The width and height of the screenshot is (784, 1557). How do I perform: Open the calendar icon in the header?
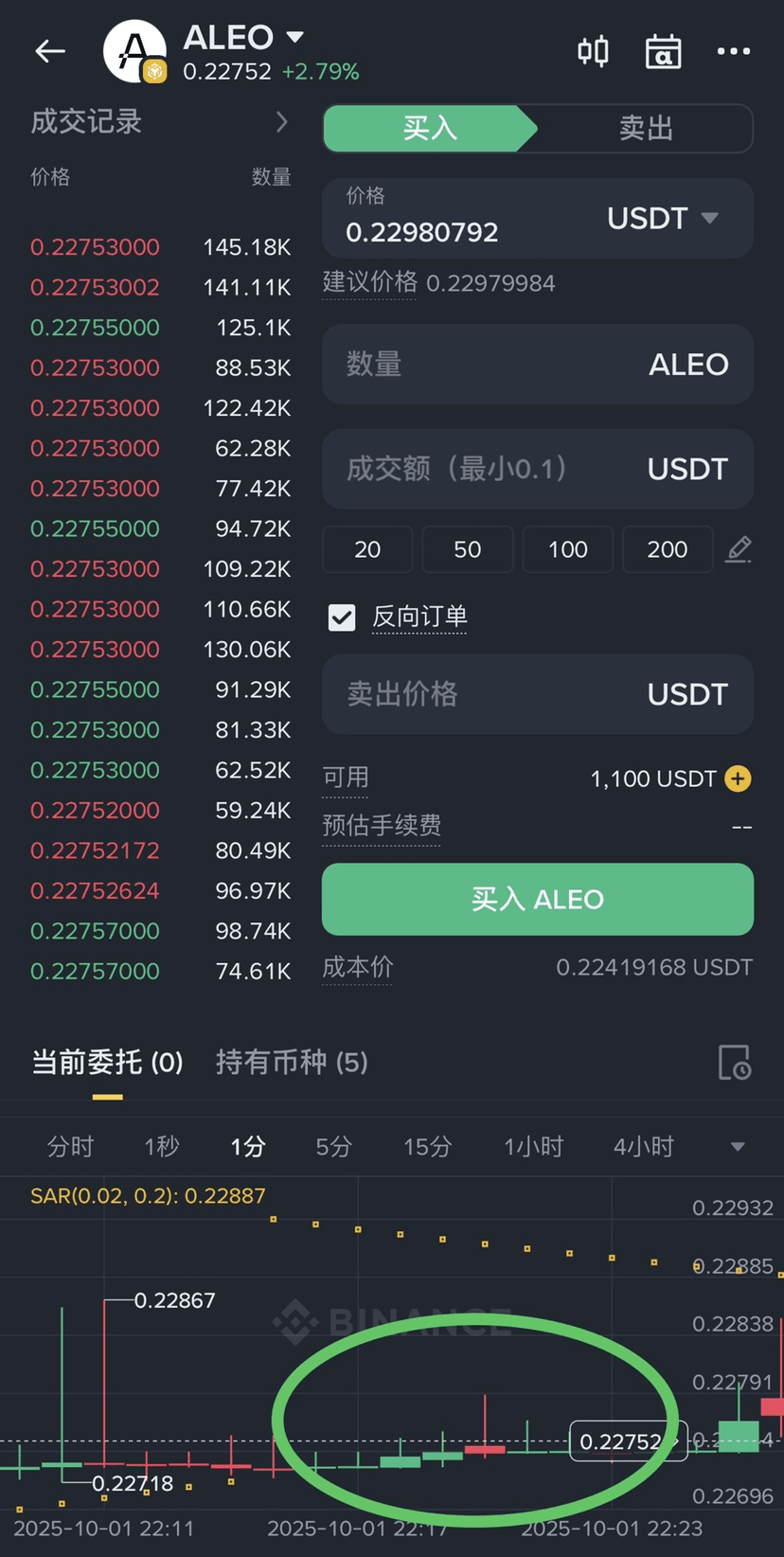(x=663, y=51)
